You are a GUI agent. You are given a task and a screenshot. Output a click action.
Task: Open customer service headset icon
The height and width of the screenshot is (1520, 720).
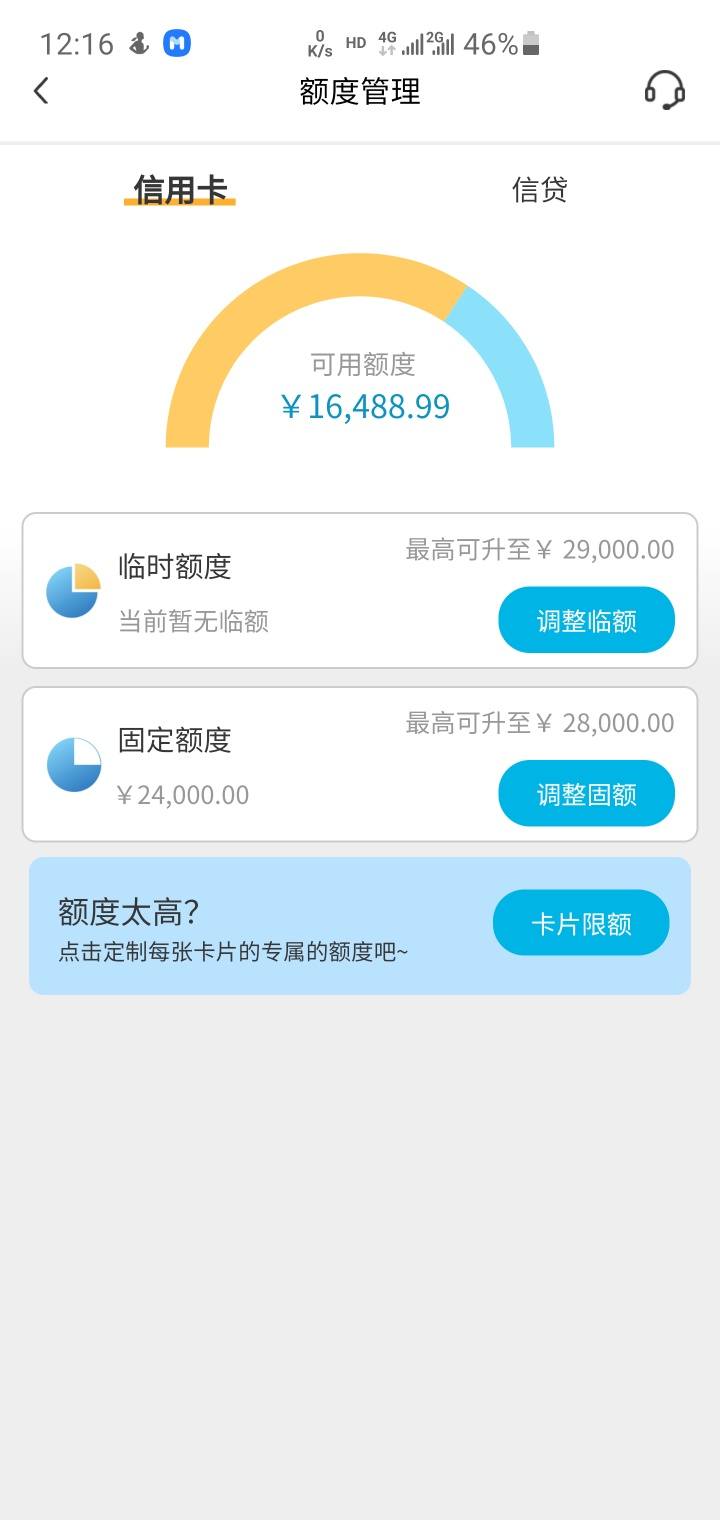(x=665, y=91)
